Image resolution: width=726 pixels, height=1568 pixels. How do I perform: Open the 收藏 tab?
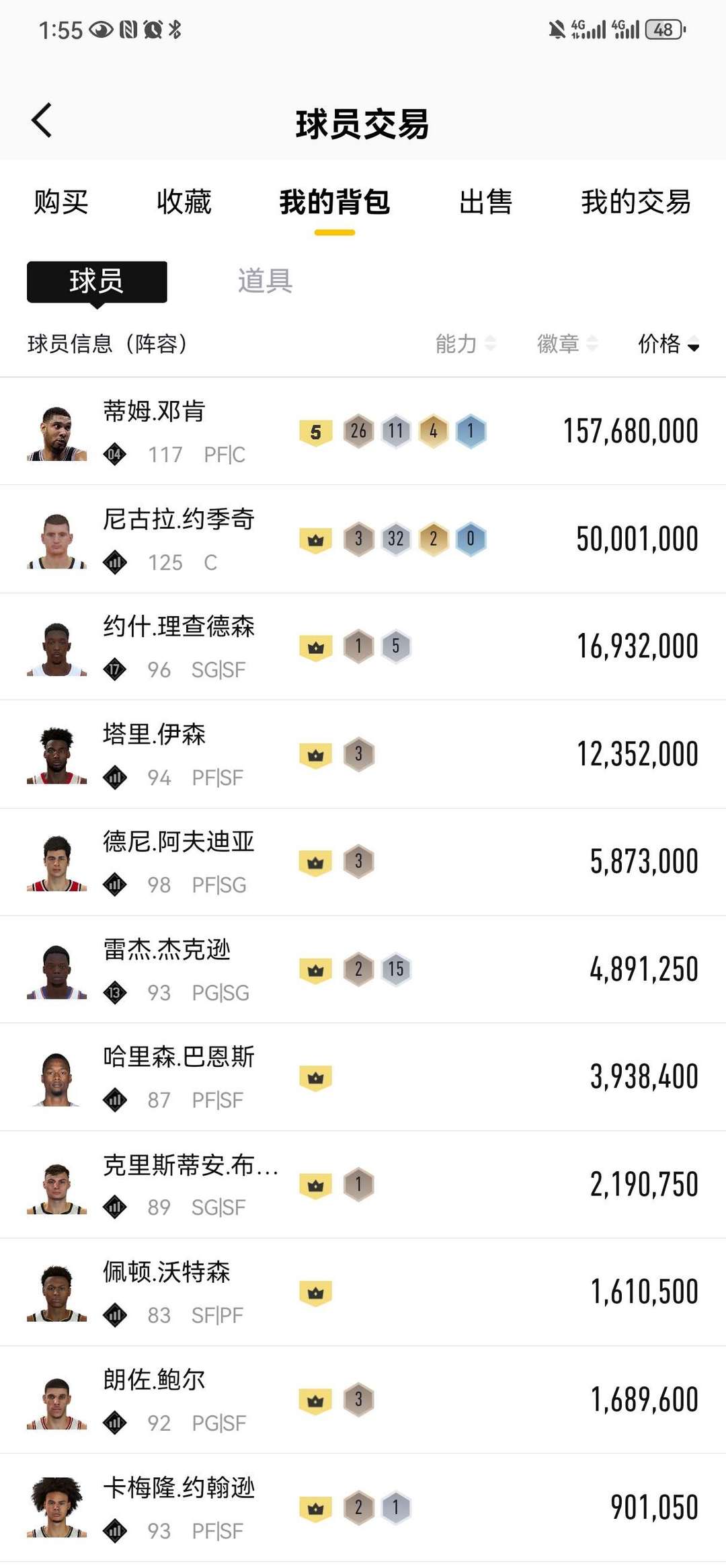184,202
